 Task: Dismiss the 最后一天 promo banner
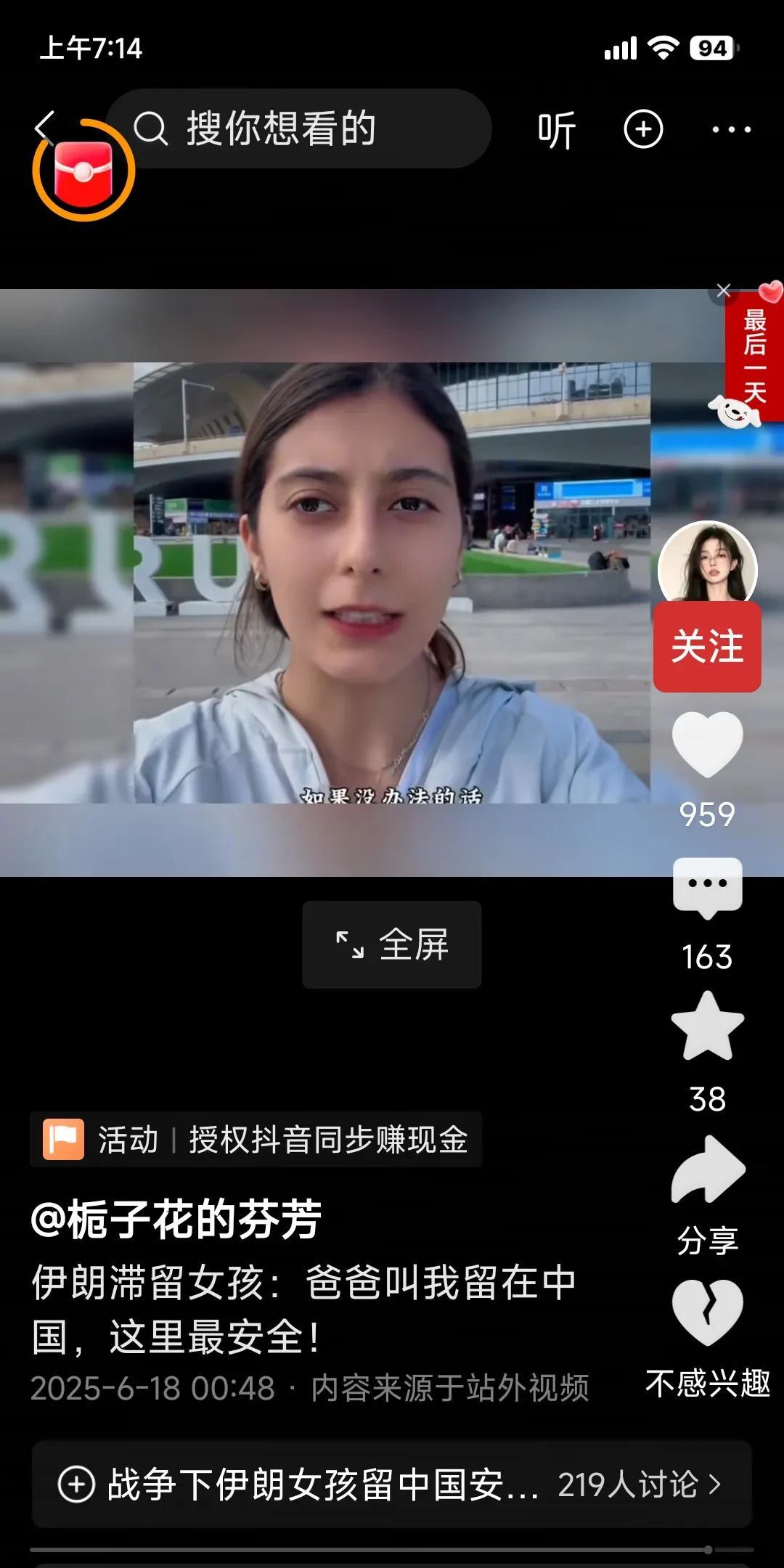[x=723, y=291]
